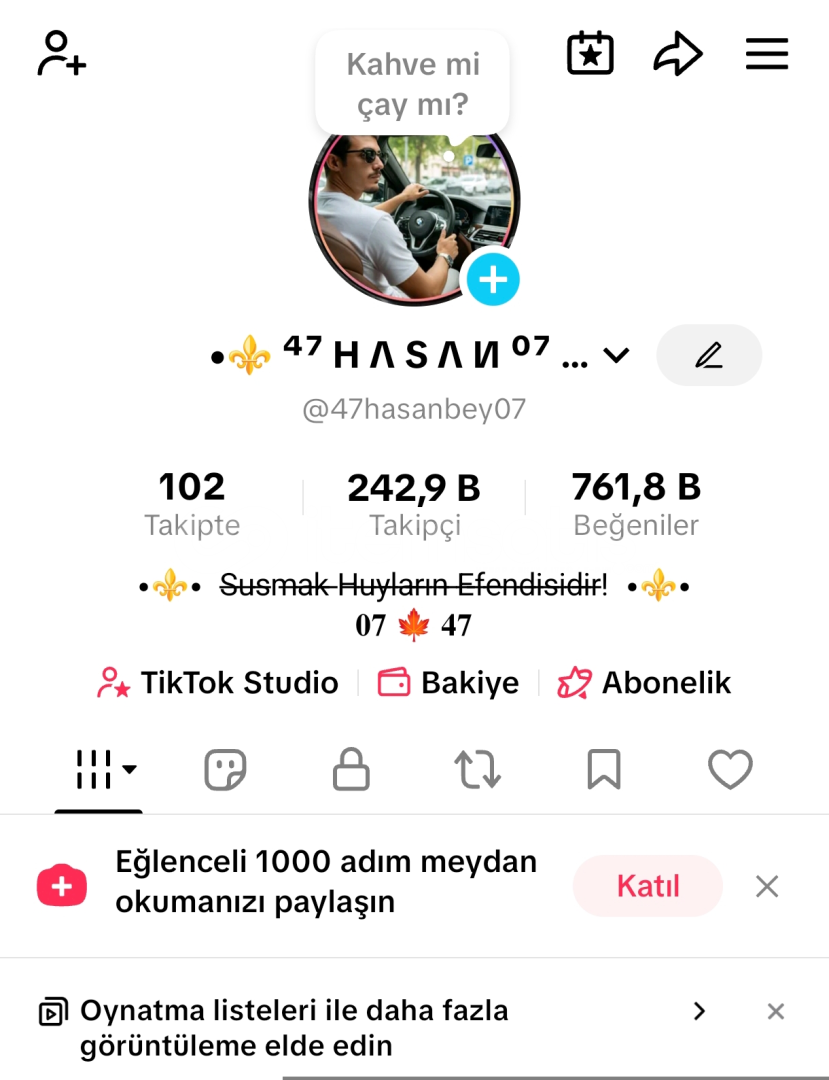The image size is (829, 1080).
Task: Open TikTok Studio
Action: click(x=218, y=683)
